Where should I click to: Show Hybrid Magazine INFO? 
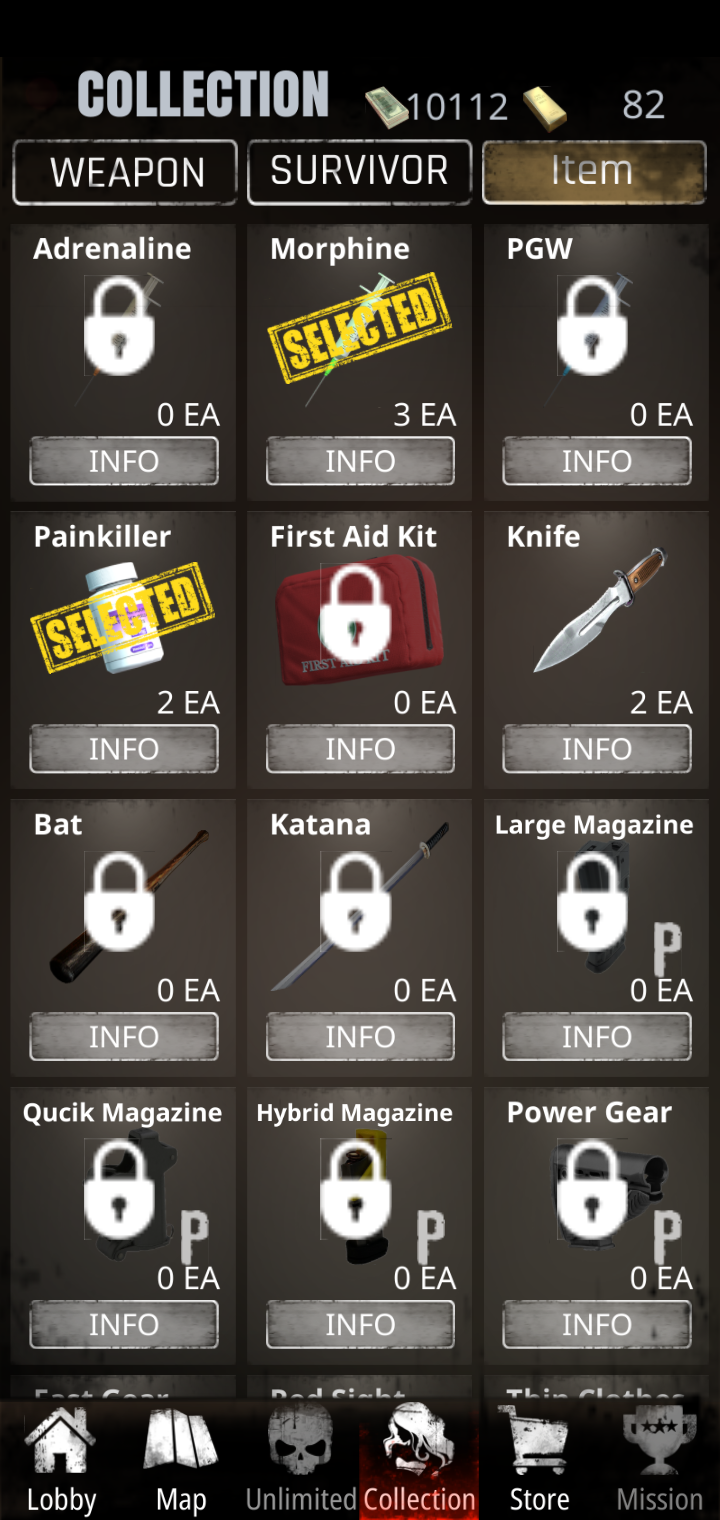[360, 1325]
